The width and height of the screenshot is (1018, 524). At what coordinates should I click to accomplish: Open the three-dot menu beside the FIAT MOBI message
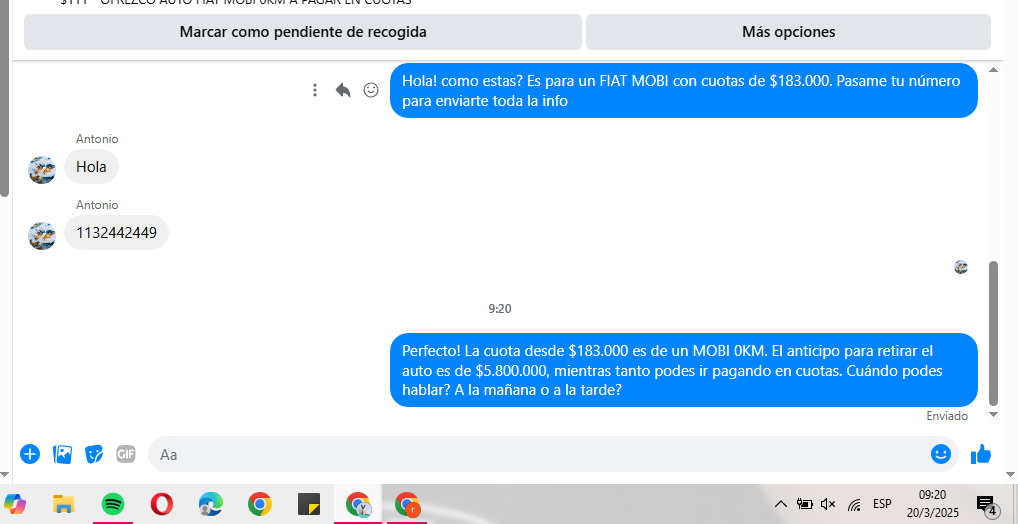click(x=315, y=90)
